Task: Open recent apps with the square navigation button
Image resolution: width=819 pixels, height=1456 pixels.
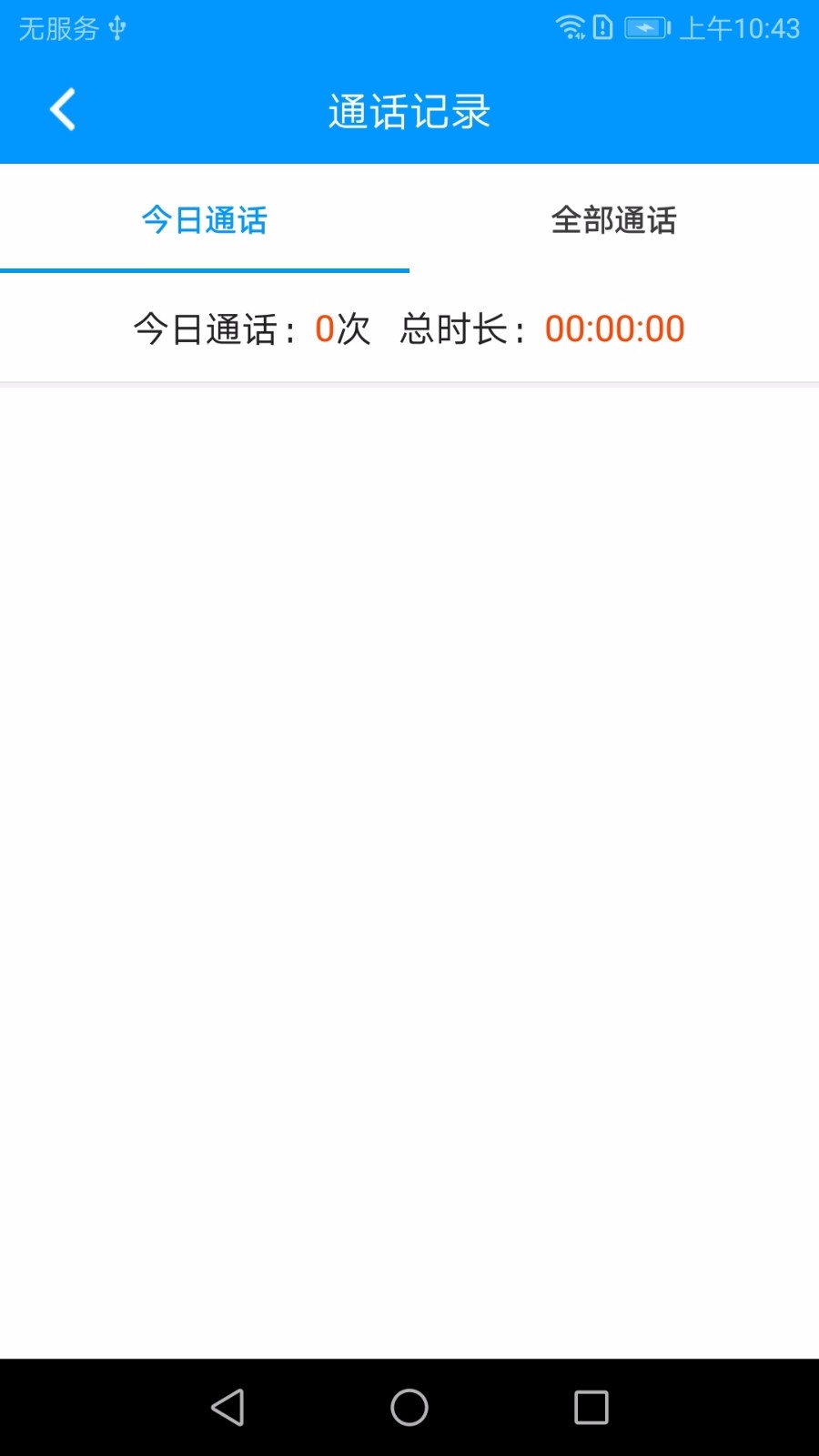Action: point(590,1407)
